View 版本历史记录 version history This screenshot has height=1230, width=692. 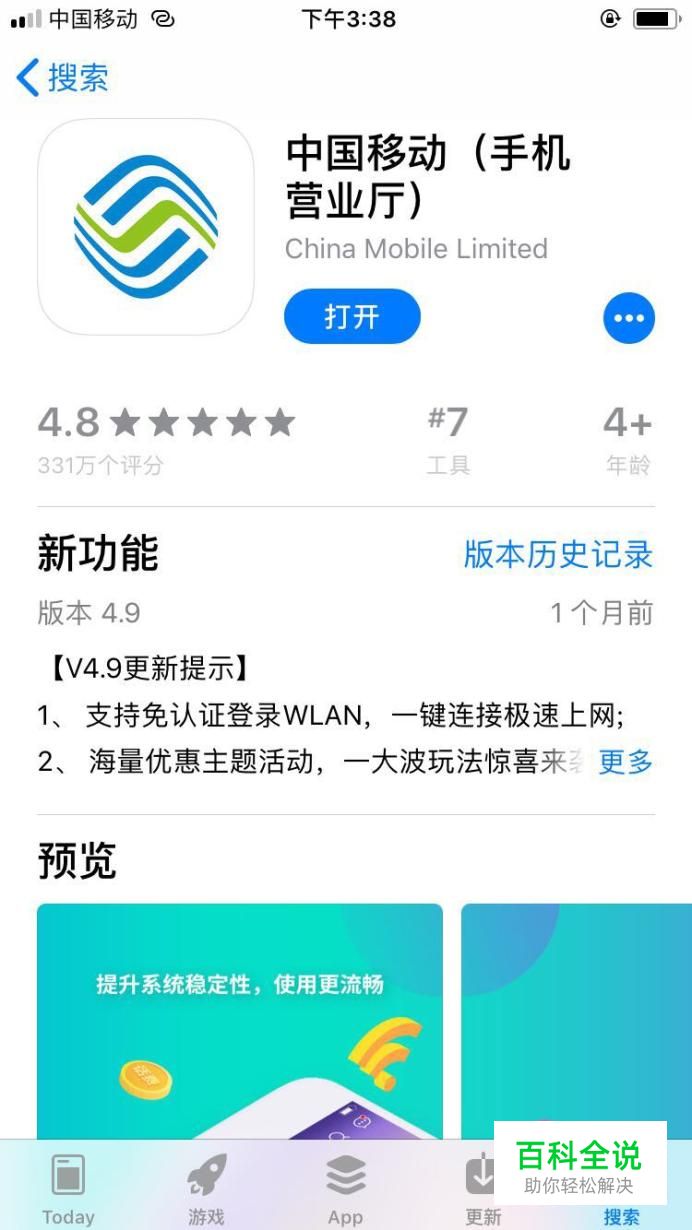point(558,554)
